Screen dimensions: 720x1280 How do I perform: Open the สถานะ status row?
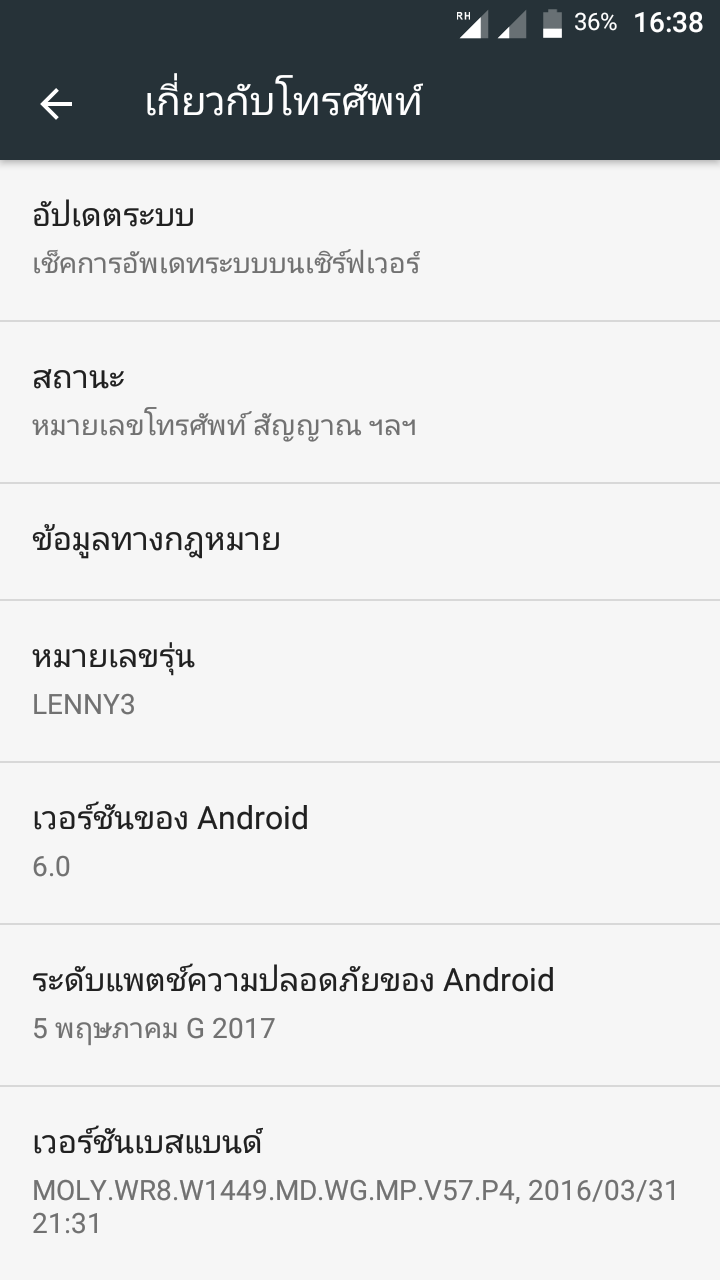360,402
